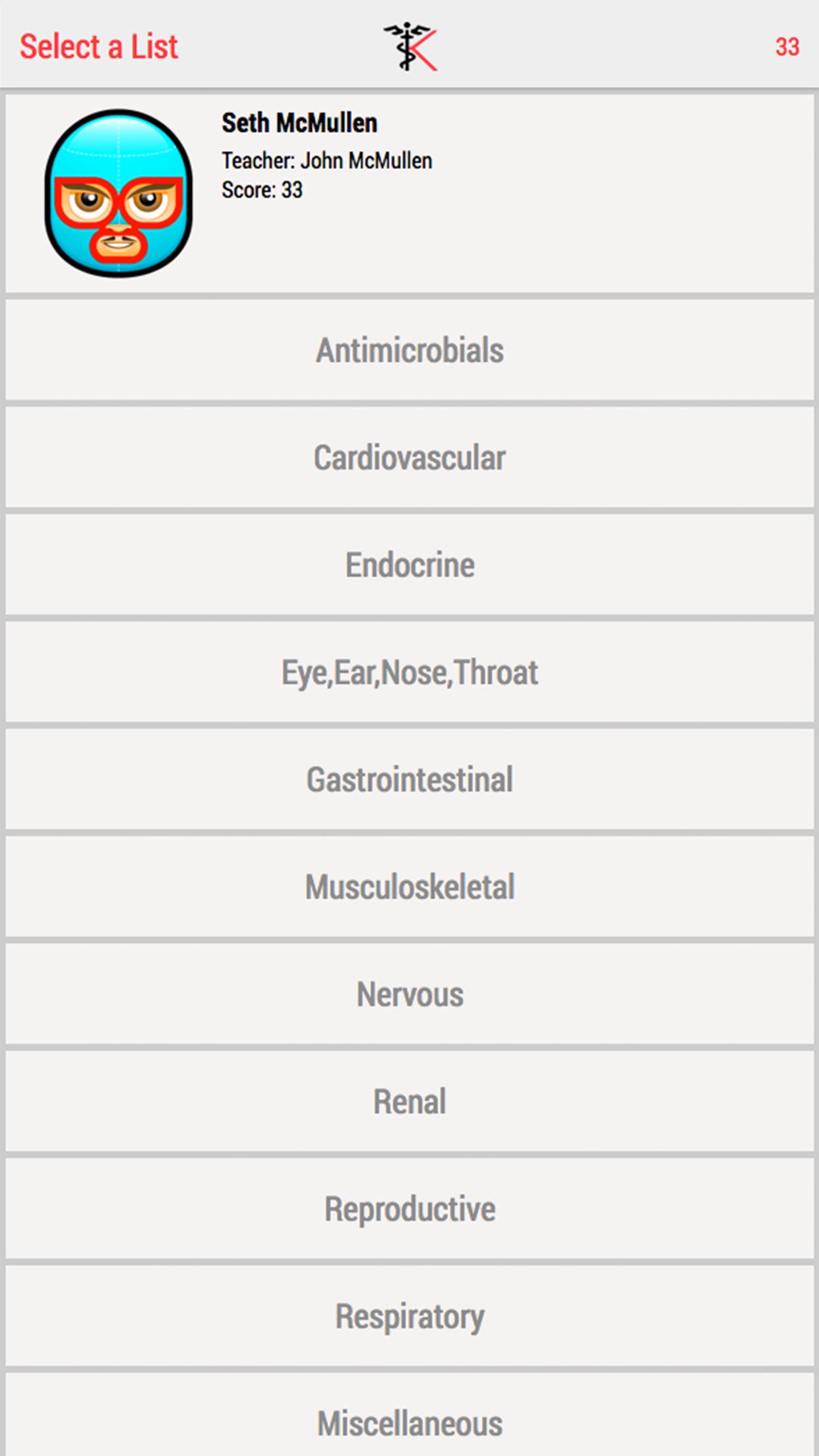The height and width of the screenshot is (1456, 819).
Task: Open the Miscellaneous list
Action: coord(409,1421)
